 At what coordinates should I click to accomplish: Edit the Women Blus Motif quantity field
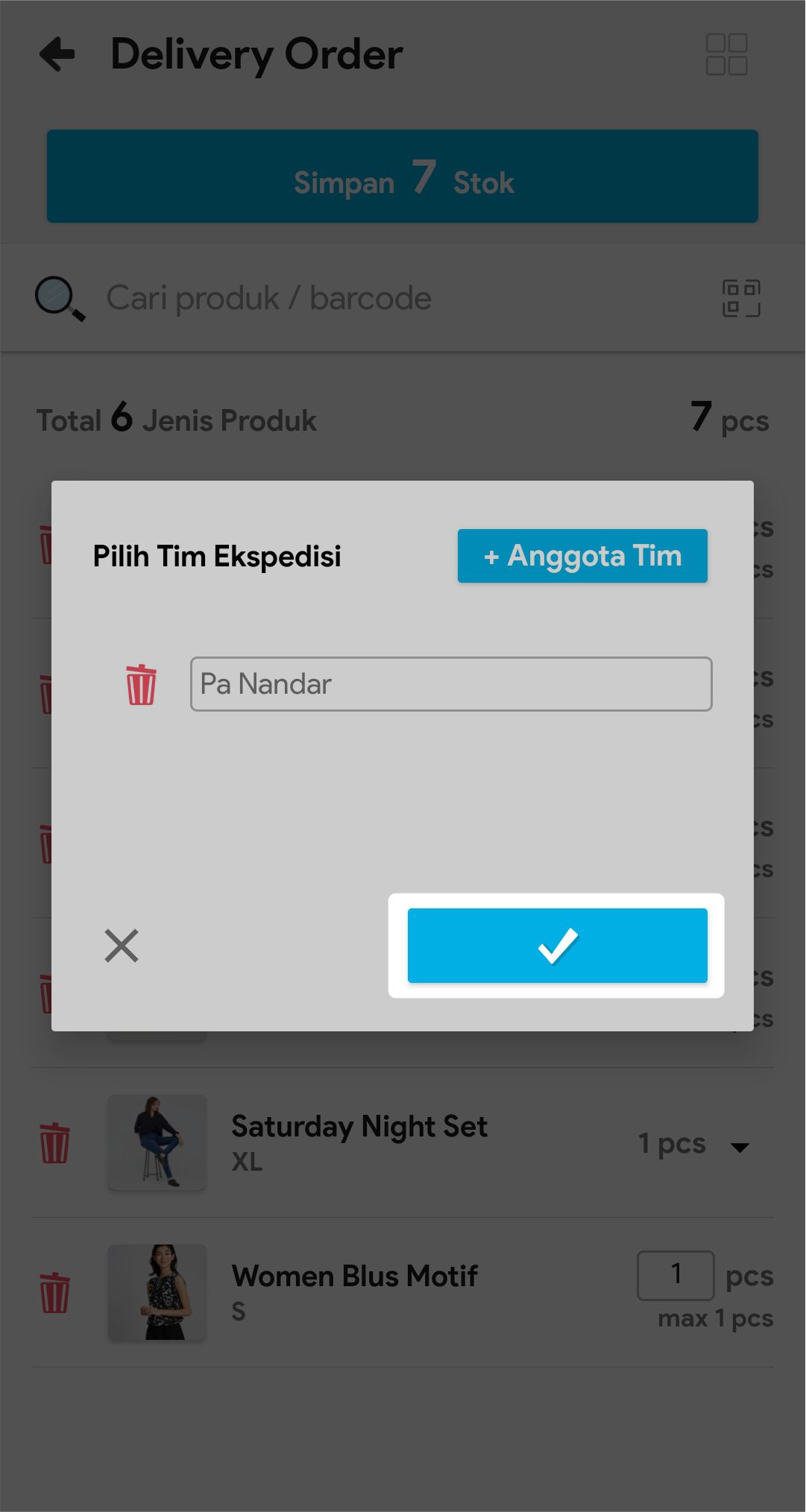pos(676,1275)
